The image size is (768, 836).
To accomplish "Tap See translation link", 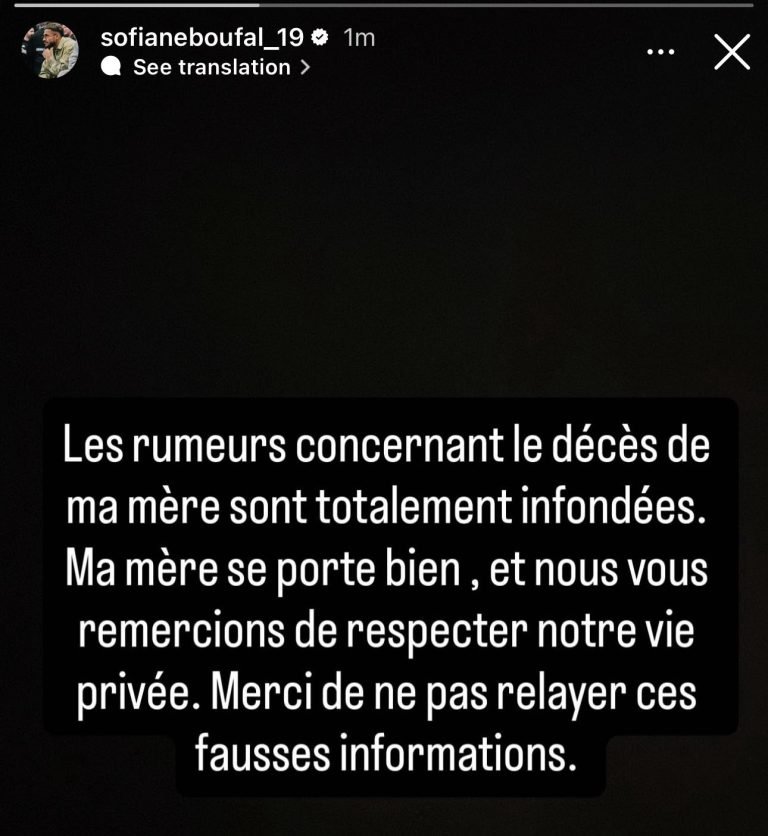I will pyautogui.click(x=210, y=67).
